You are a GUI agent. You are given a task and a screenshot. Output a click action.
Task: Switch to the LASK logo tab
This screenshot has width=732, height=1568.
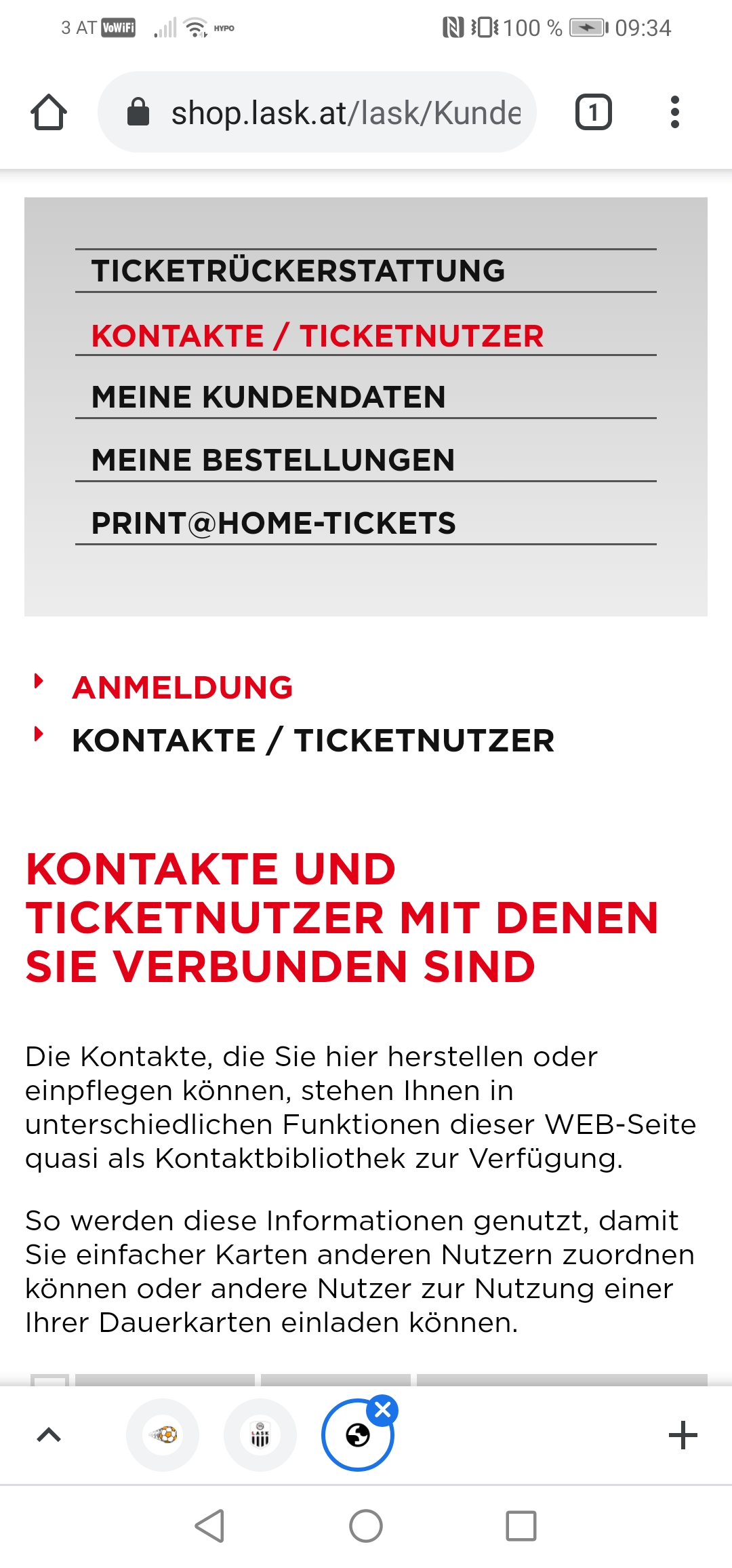pos(260,1435)
